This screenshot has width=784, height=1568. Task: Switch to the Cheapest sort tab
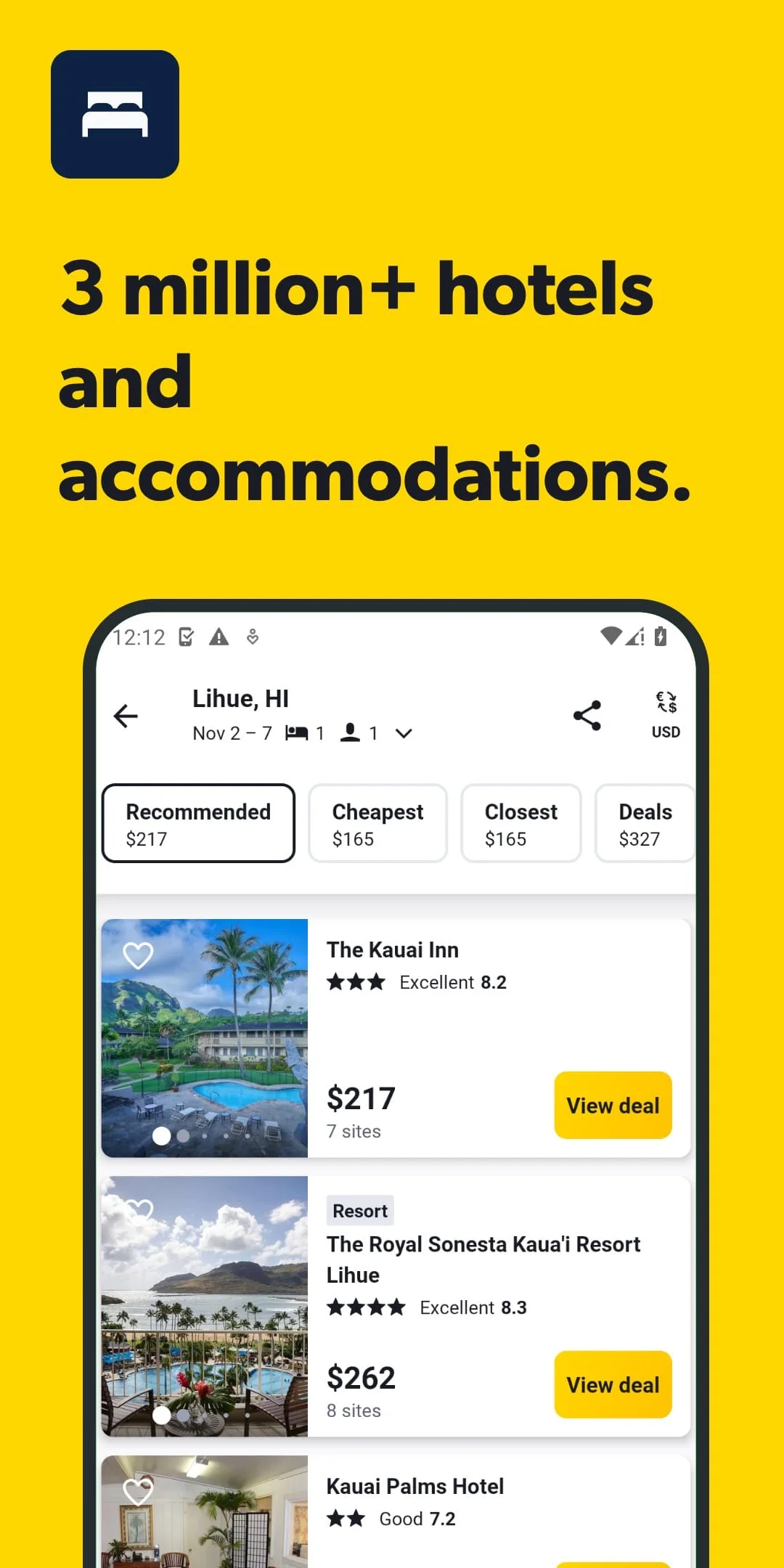coord(377,824)
